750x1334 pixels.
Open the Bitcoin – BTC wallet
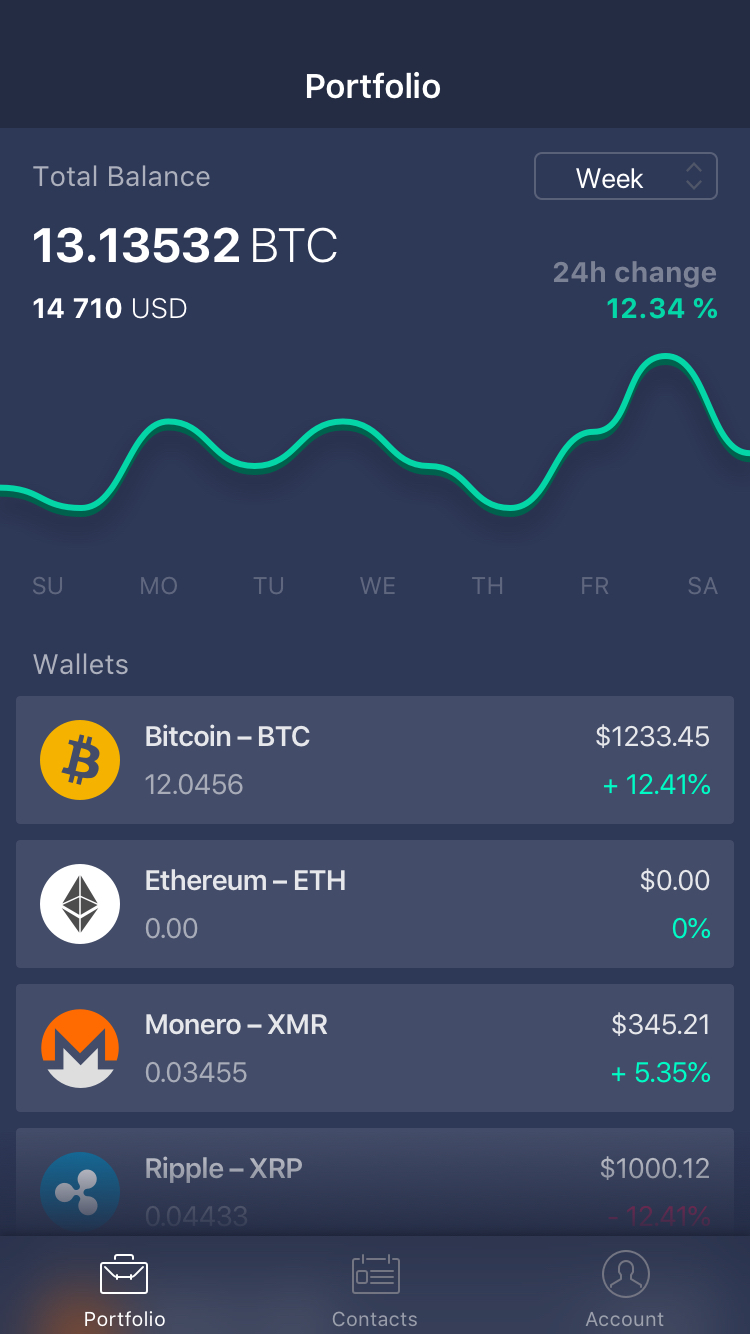point(375,760)
